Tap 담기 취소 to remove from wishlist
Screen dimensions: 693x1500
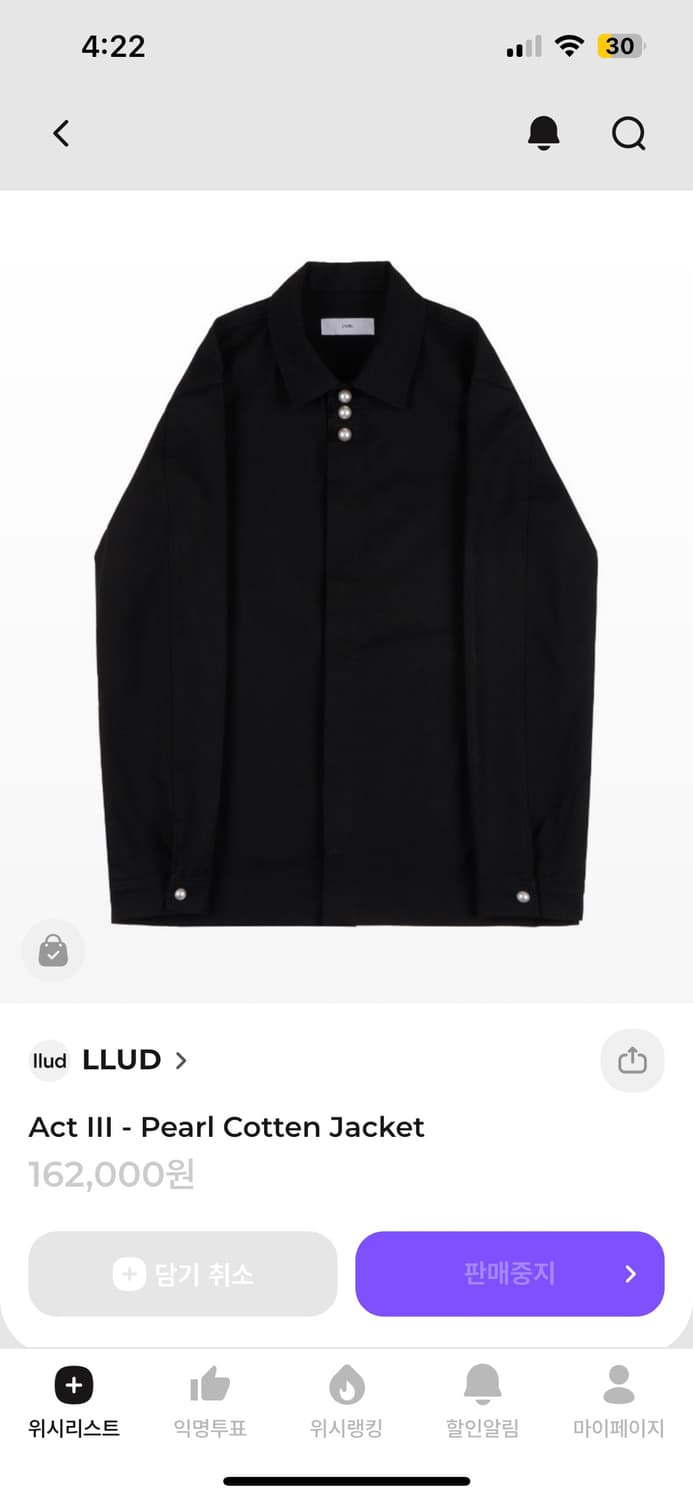tap(183, 1274)
